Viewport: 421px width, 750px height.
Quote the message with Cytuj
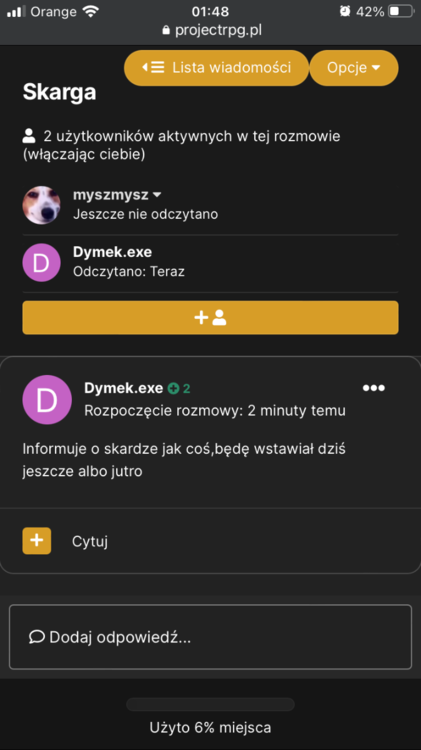[x=90, y=541]
